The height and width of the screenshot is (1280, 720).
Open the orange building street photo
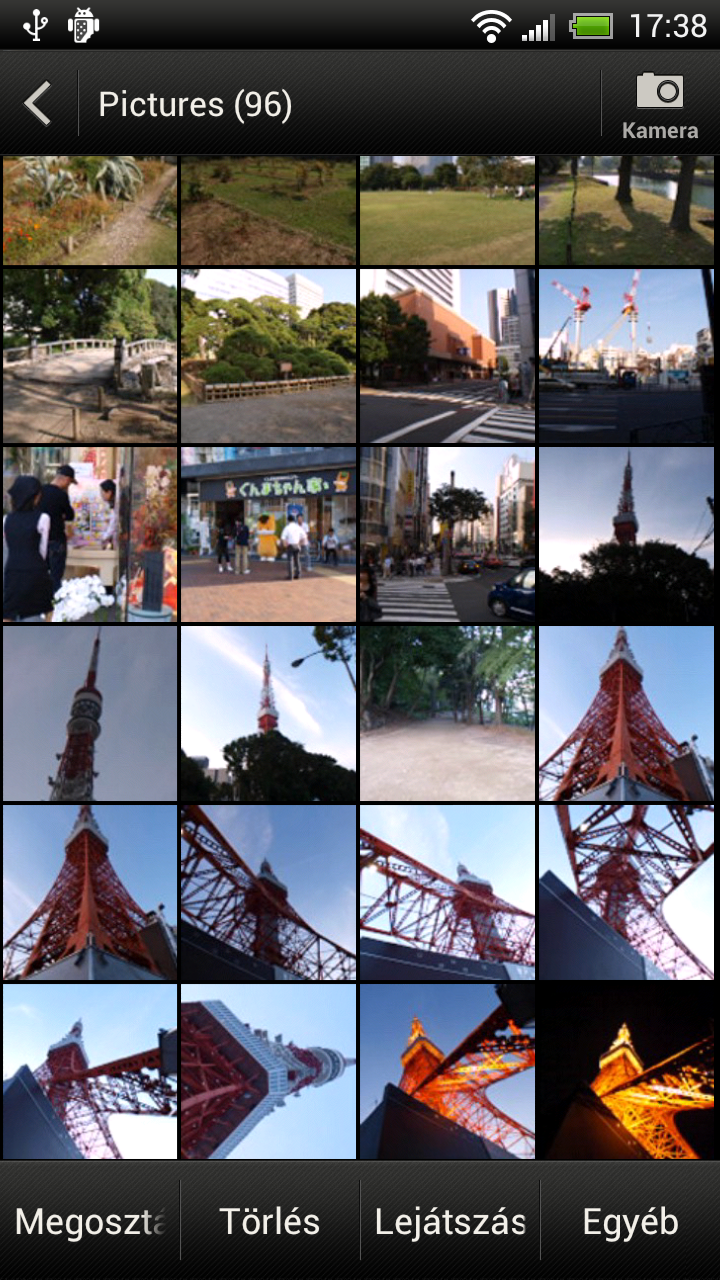[x=447, y=355]
